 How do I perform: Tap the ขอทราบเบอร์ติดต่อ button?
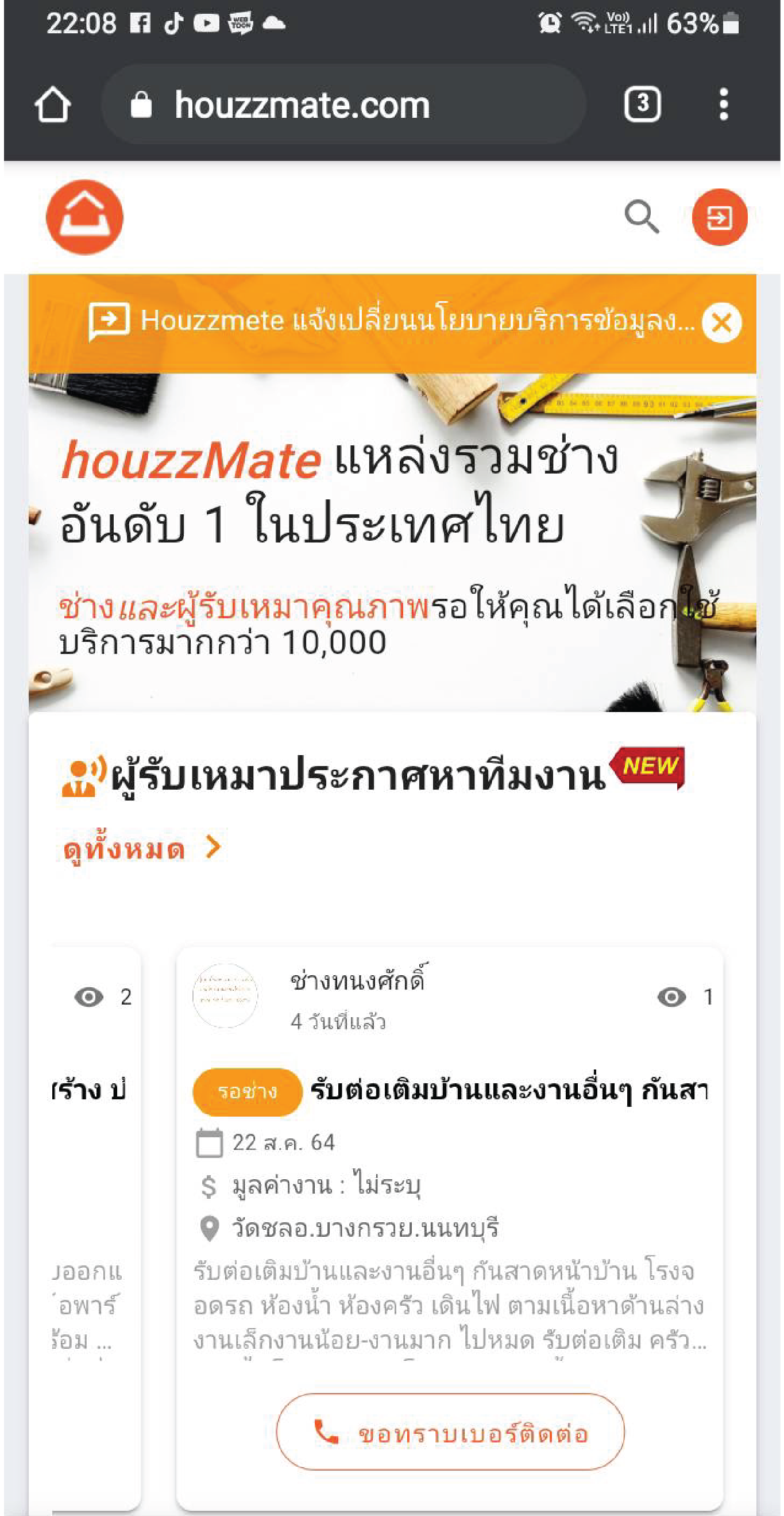(450, 1433)
